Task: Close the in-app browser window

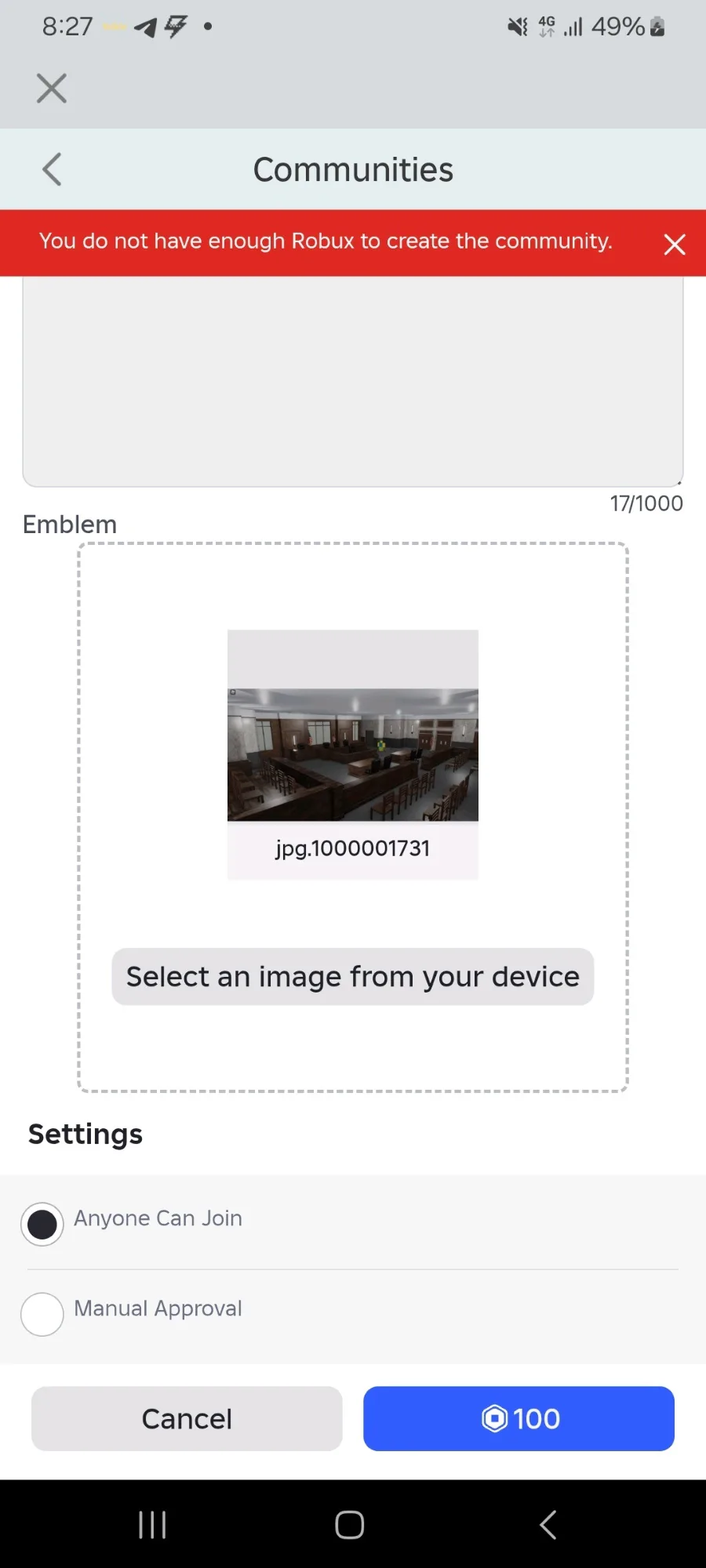Action: pyautogui.click(x=52, y=89)
